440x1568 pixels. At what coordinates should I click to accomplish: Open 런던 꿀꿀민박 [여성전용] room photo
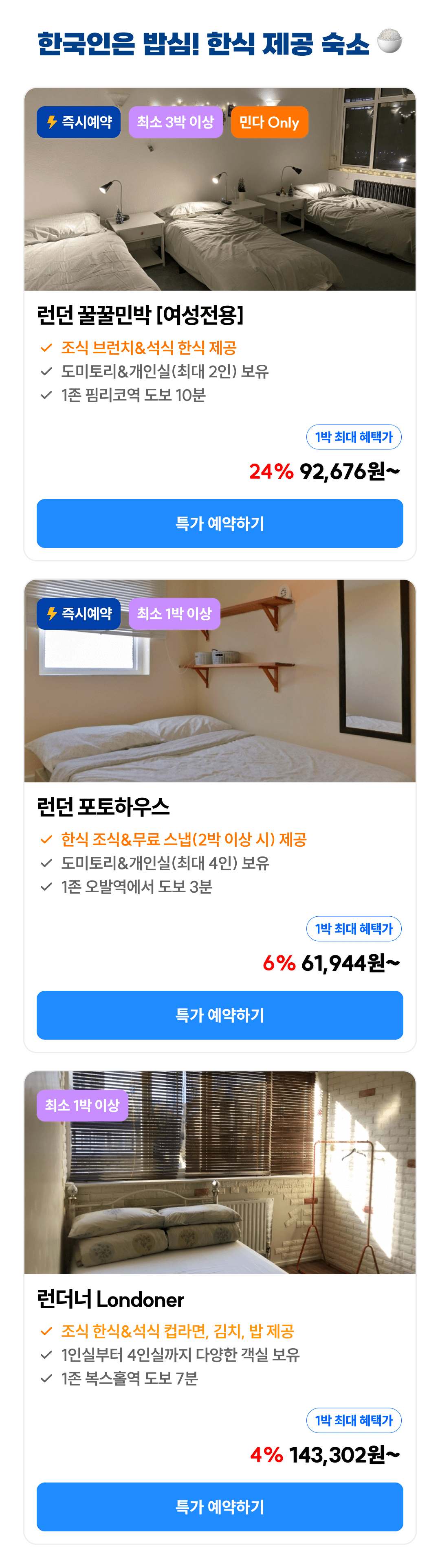(220, 207)
